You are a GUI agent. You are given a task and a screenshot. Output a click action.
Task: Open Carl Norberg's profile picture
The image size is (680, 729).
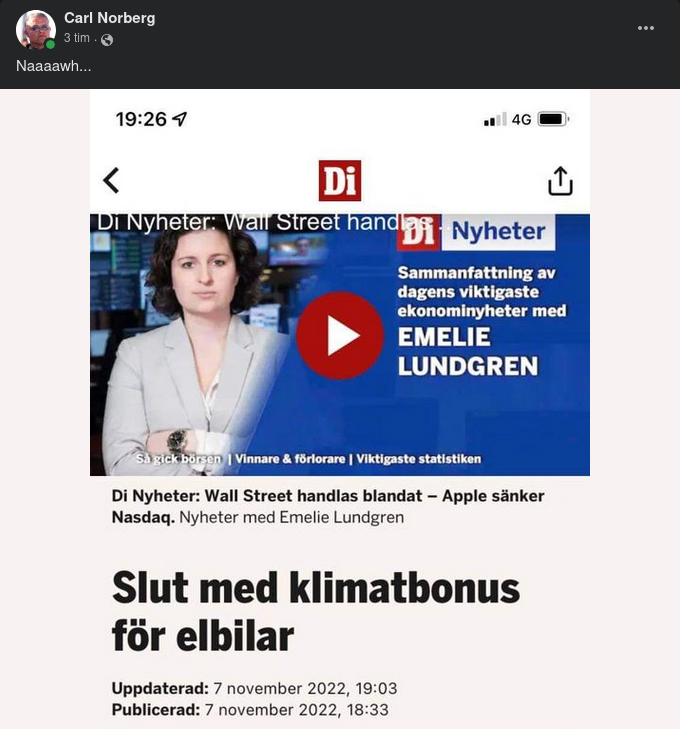[35, 30]
